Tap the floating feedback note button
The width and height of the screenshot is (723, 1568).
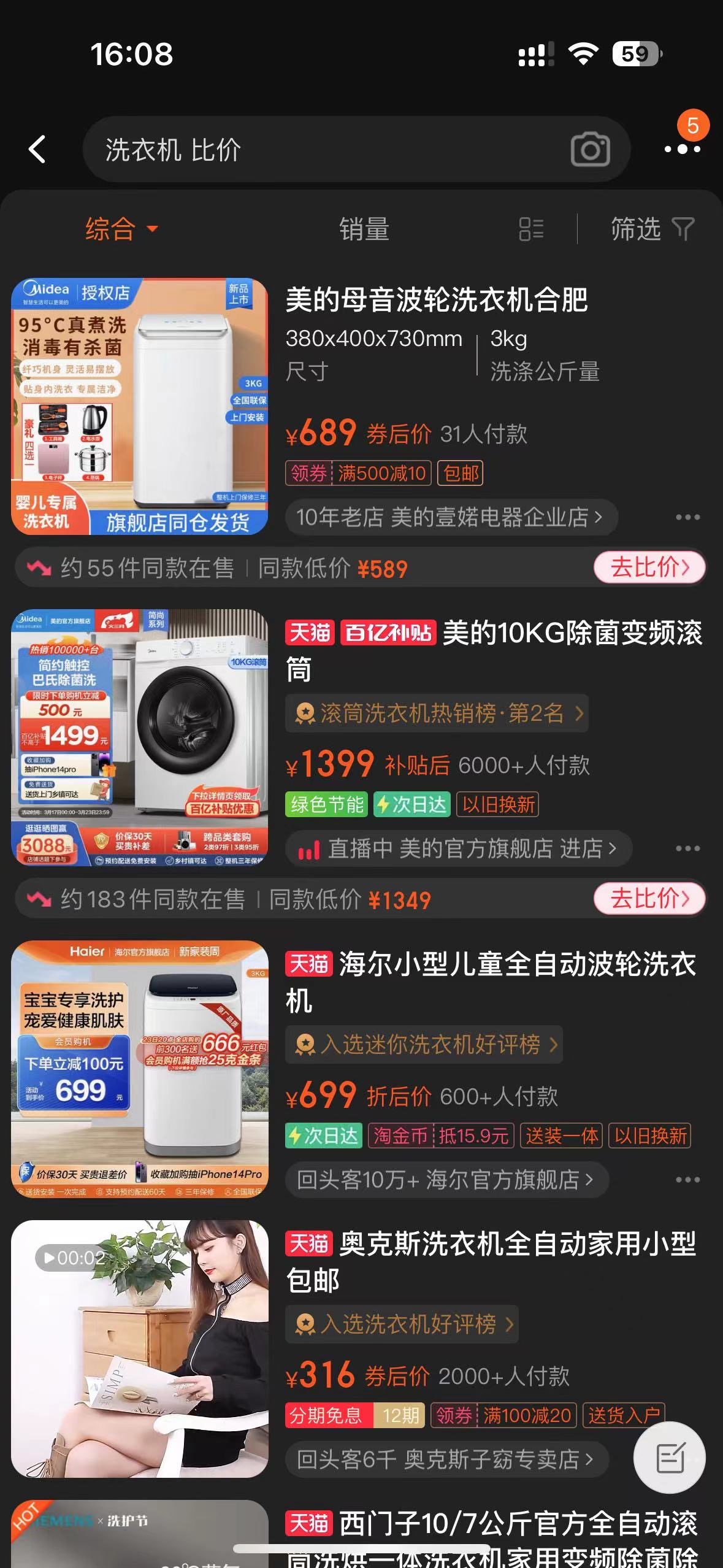pos(670,1458)
